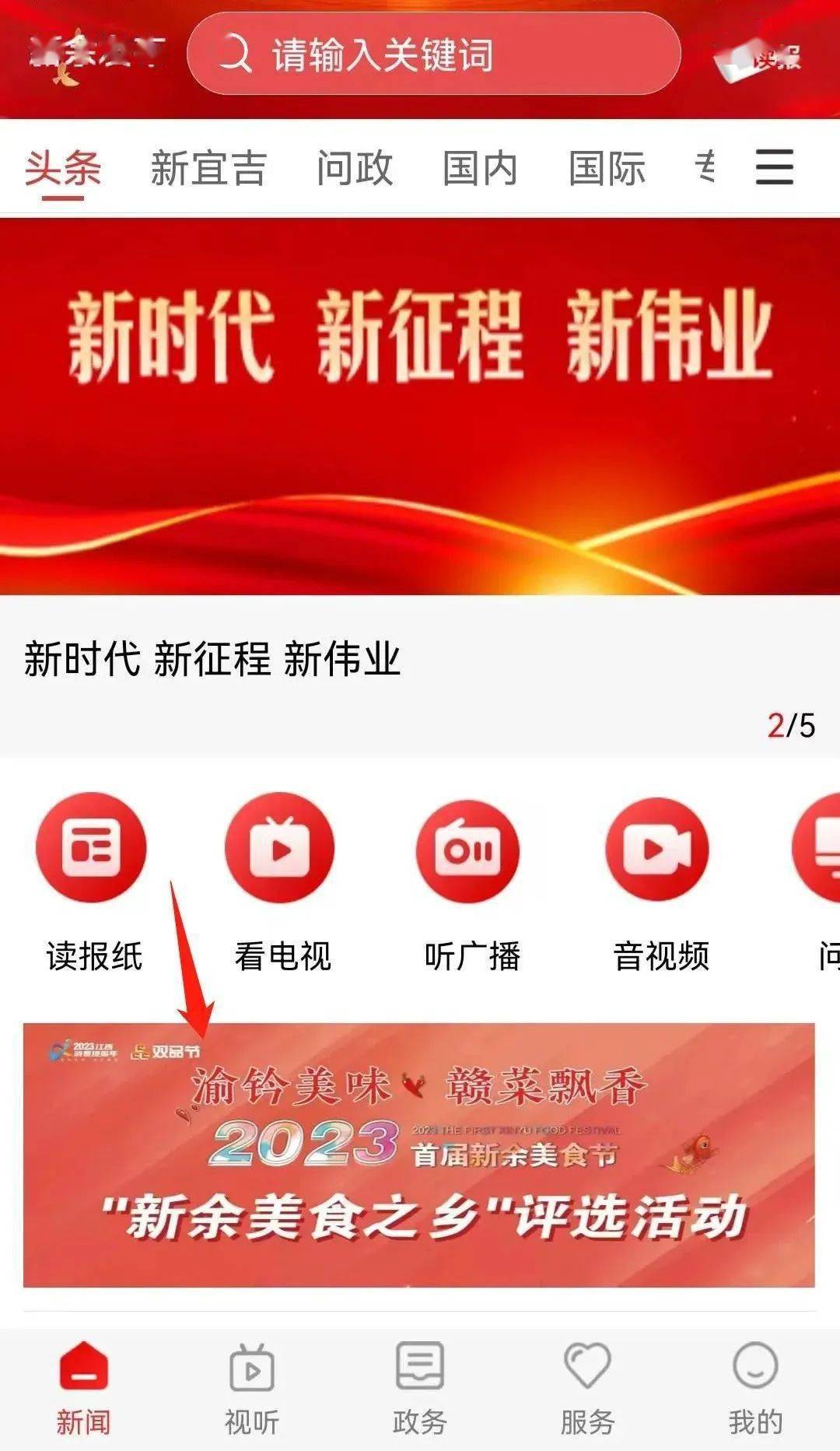Open the 新余美食之乡 评选活动 banner
The width and height of the screenshot is (840, 1451).
tap(418, 1155)
